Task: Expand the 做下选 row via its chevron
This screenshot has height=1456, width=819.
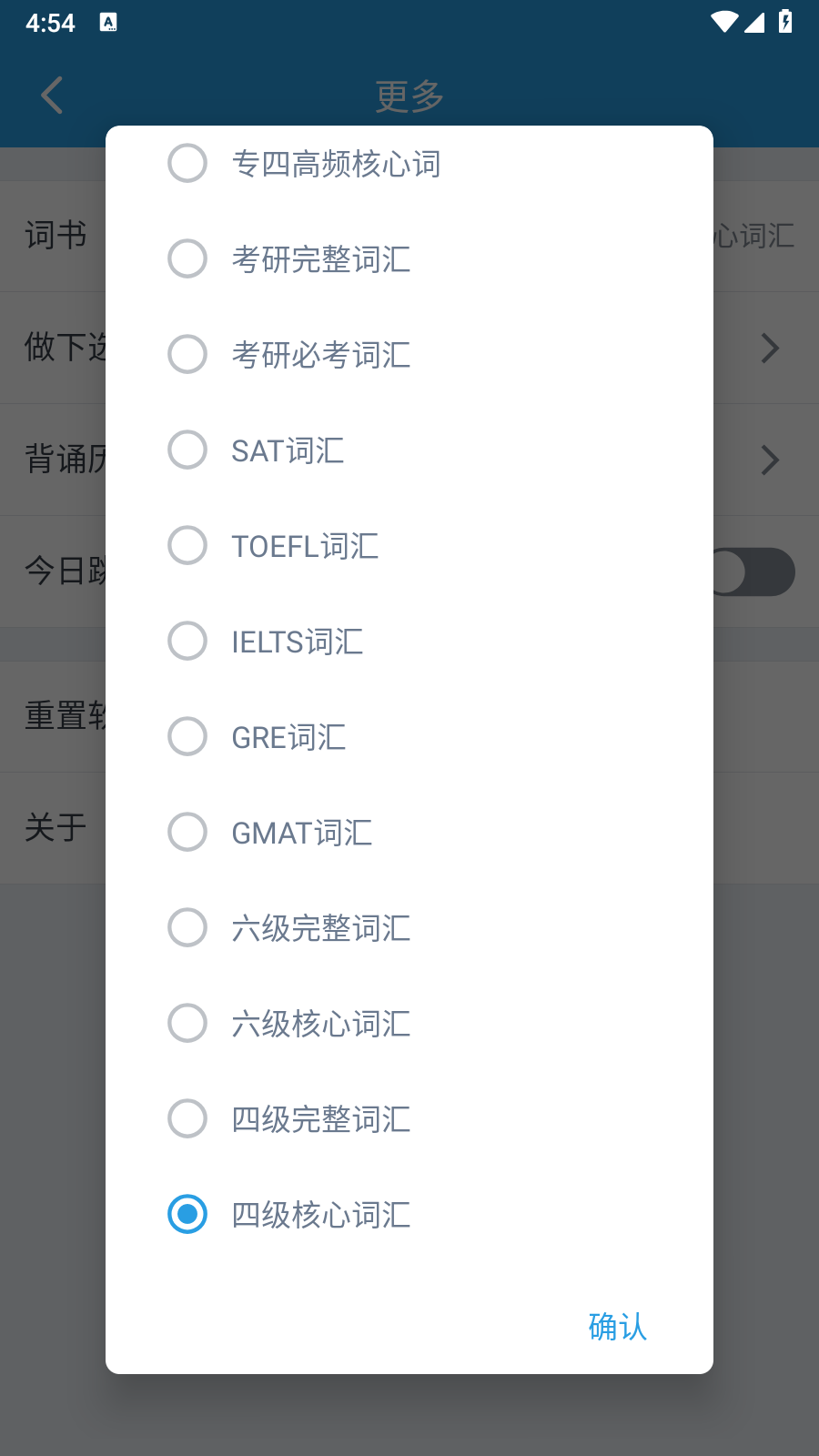Action: click(769, 348)
